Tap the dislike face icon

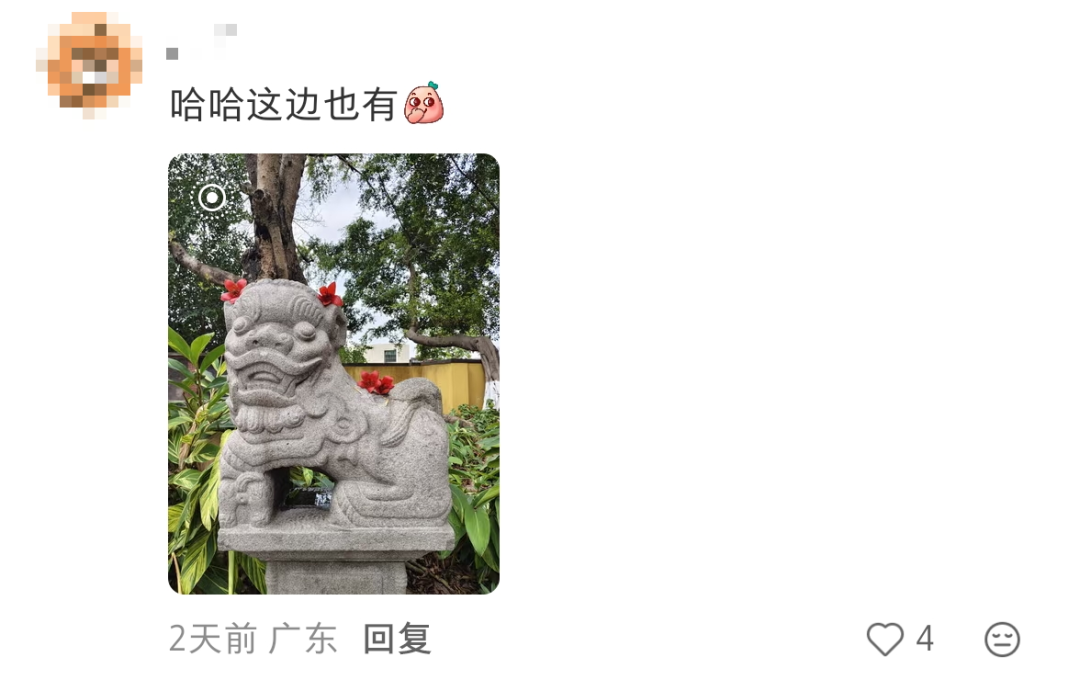[x=1002, y=638]
